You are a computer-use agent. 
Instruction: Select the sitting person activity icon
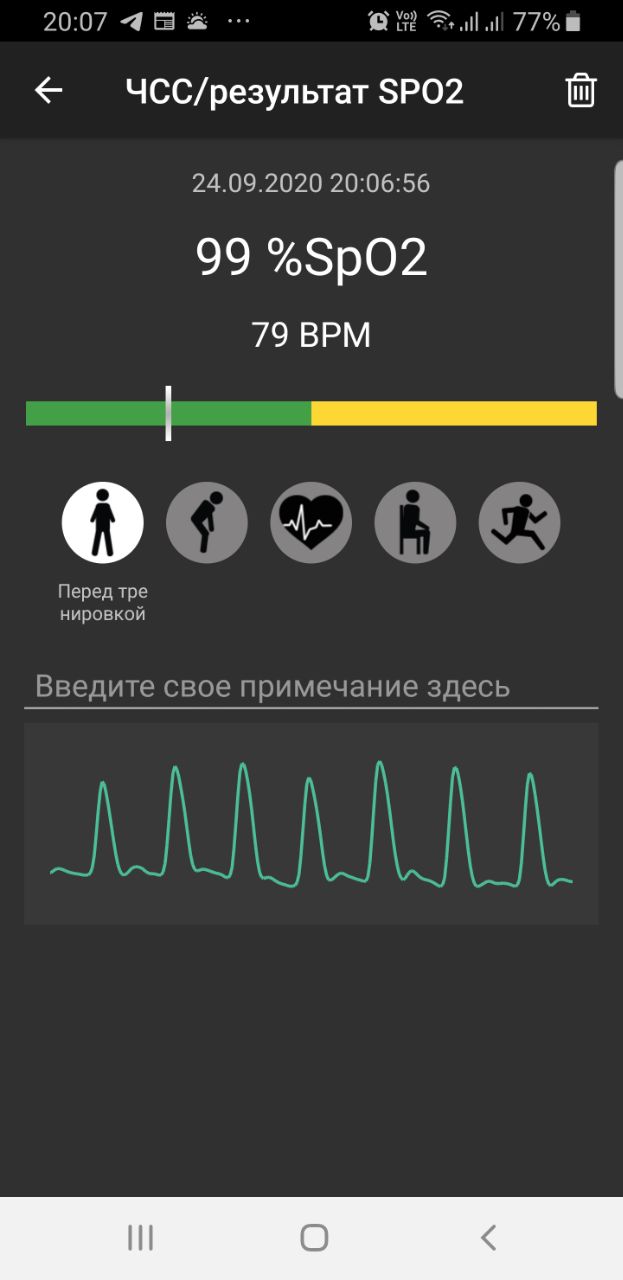[415, 523]
